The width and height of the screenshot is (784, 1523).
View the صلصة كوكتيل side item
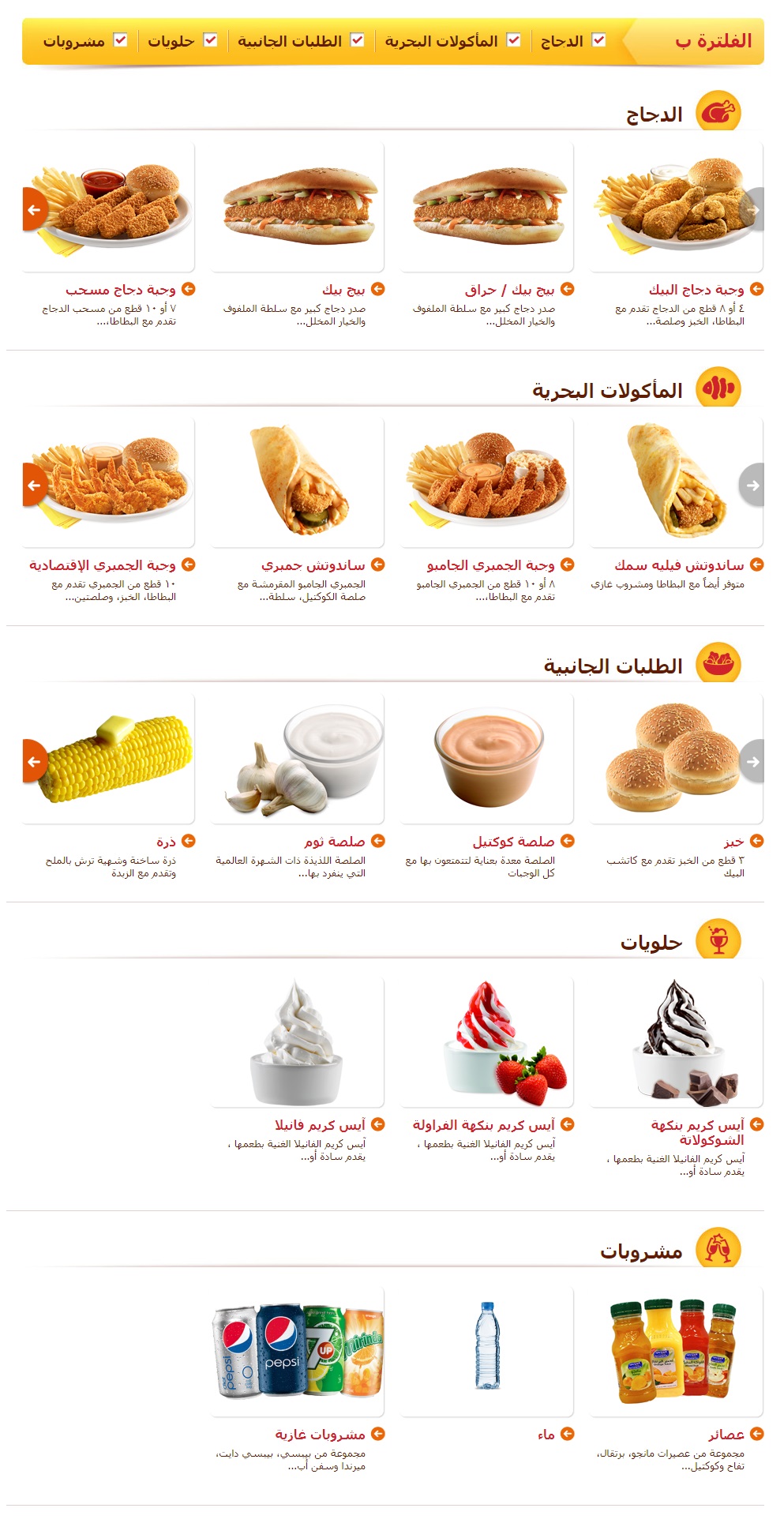click(513, 842)
